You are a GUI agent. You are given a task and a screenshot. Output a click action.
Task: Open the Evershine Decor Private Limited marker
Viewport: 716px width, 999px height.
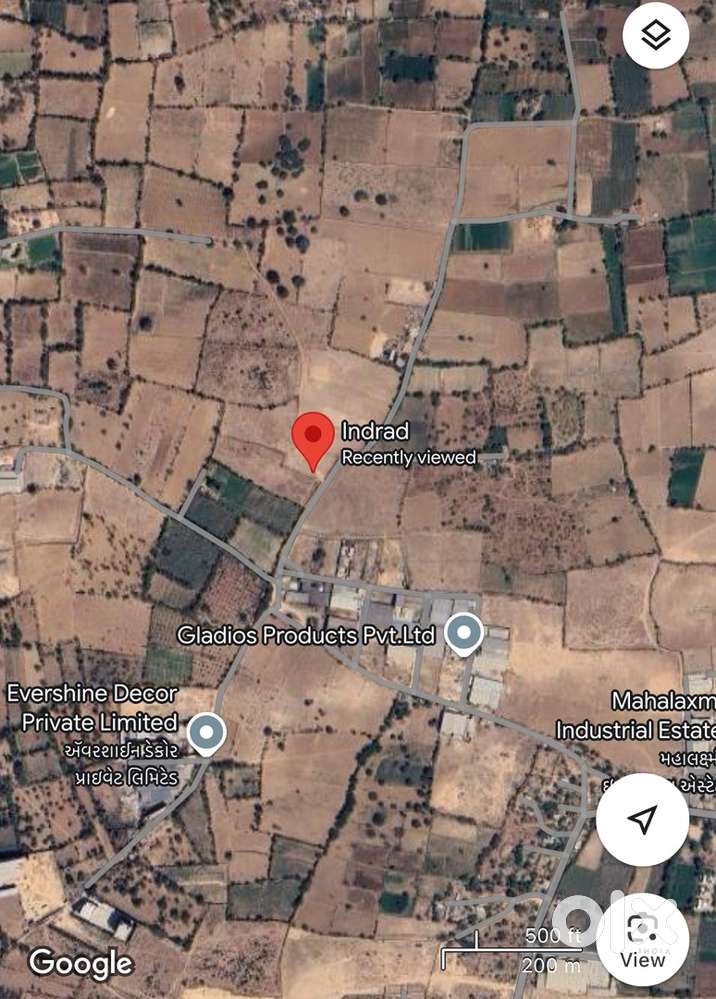206,734
